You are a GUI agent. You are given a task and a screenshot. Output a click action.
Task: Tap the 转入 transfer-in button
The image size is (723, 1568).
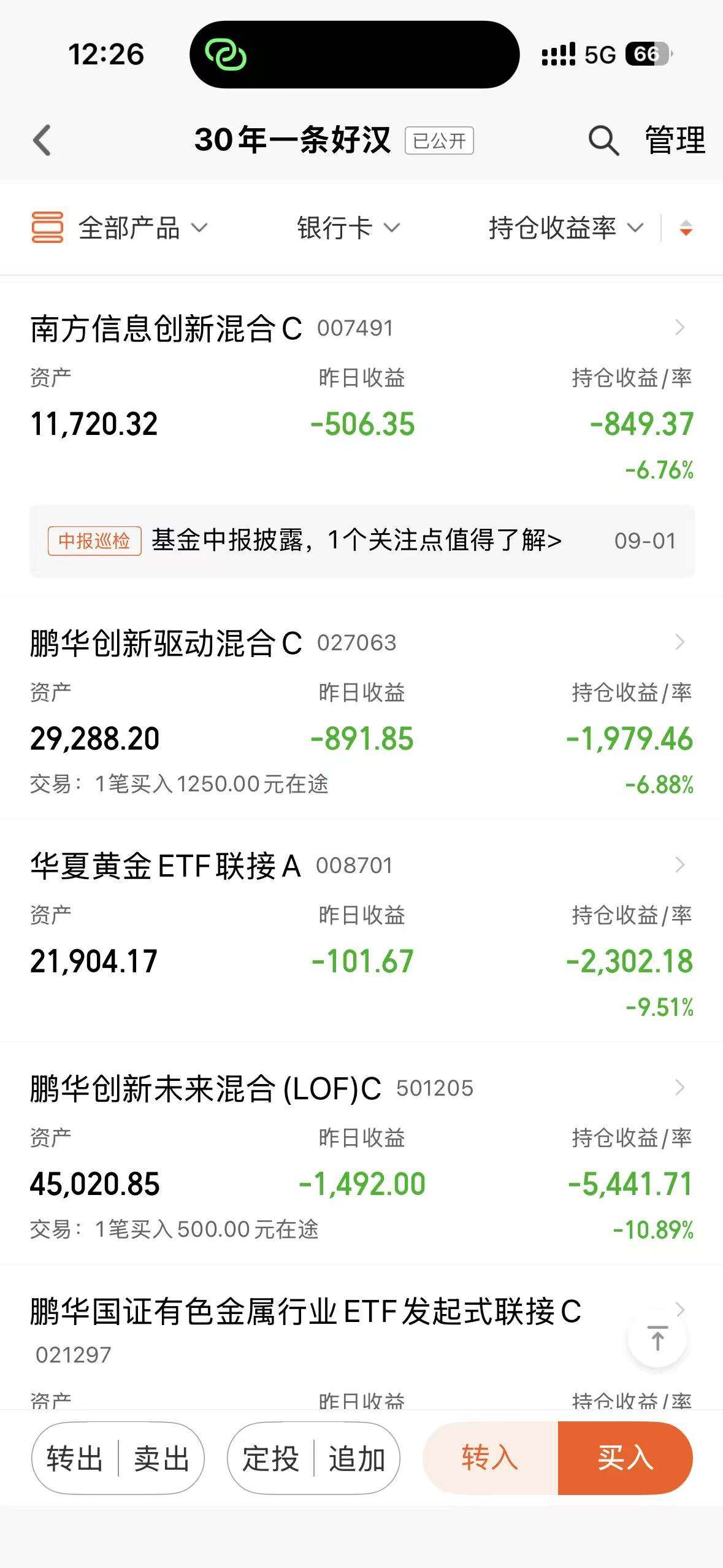point(490,1458)
